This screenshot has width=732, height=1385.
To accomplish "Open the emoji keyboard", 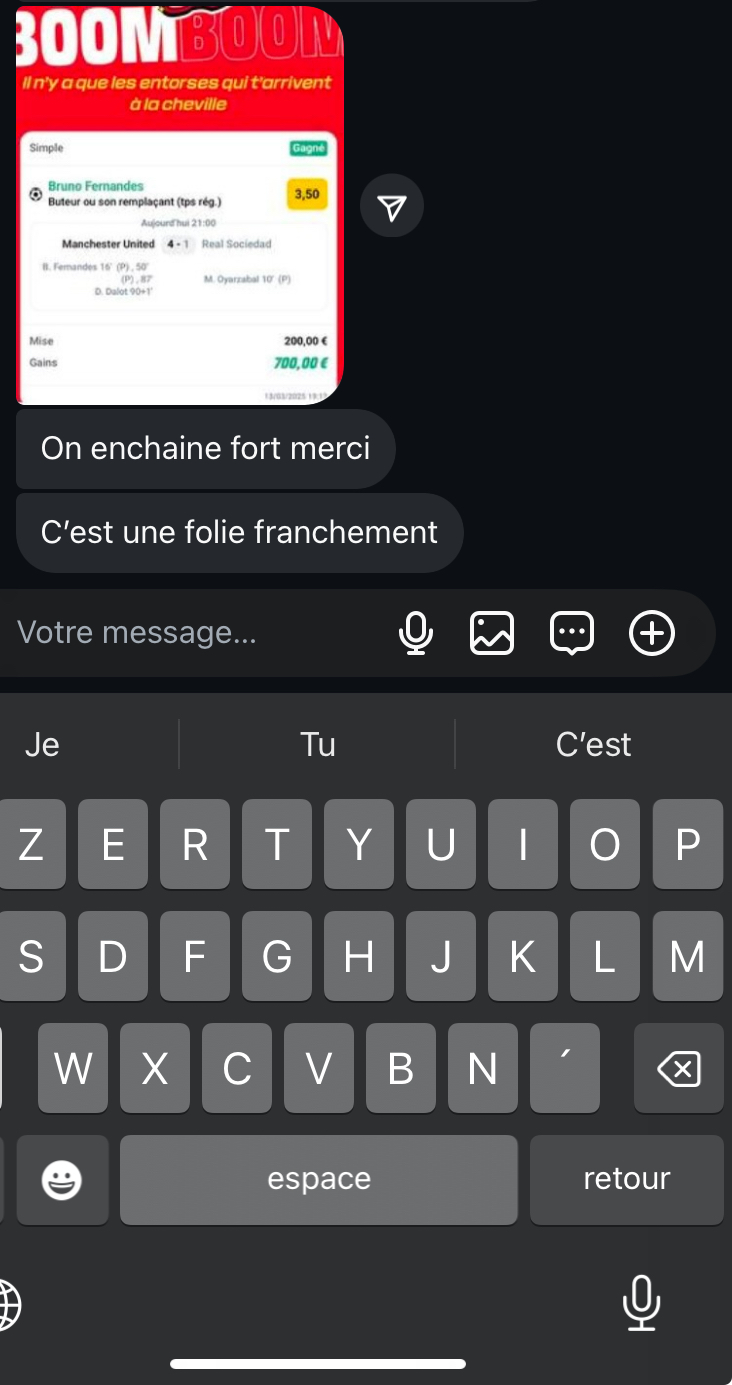I will click(62, 1180).
